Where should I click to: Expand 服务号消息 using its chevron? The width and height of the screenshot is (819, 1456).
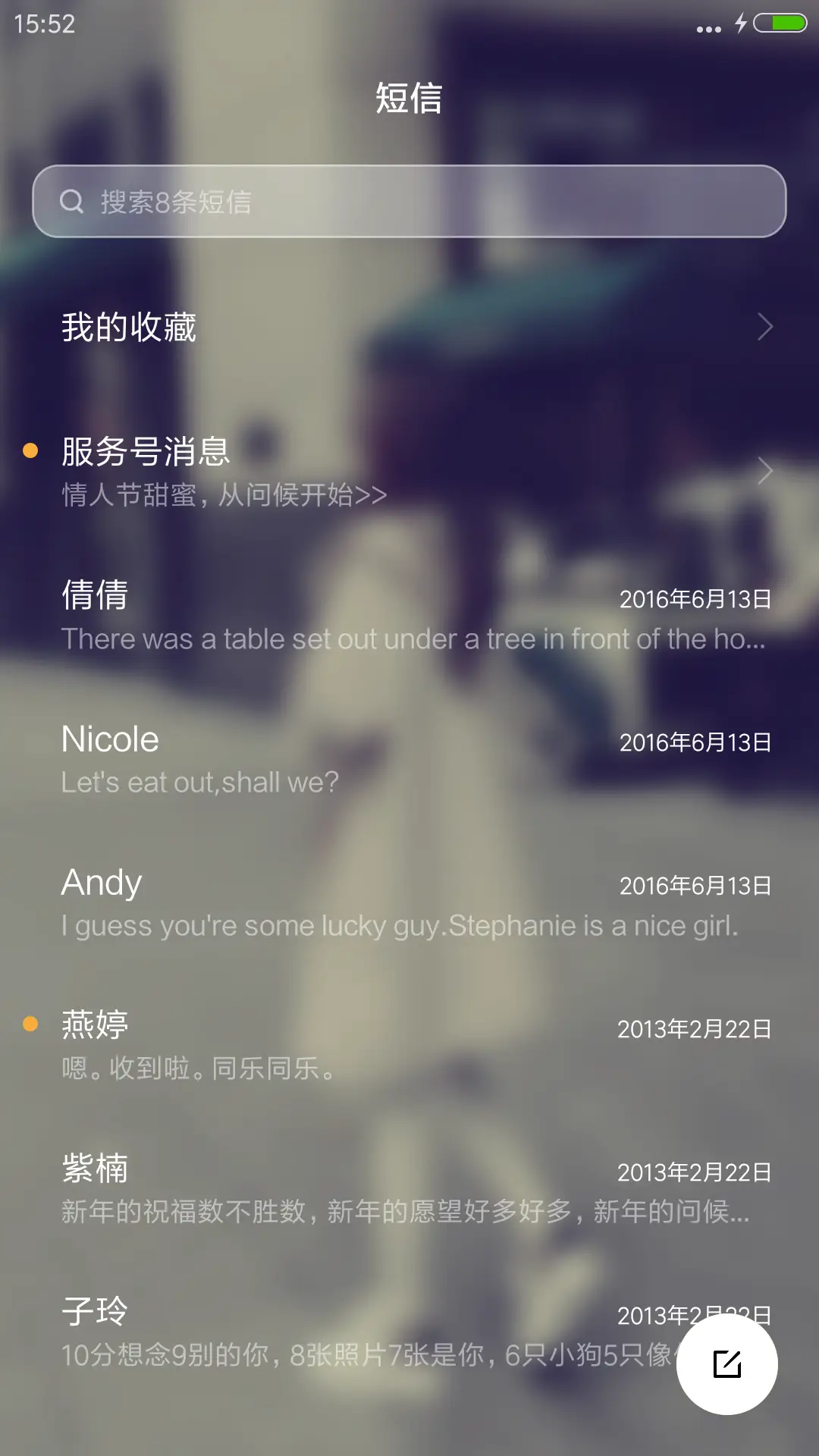coord(766,470)
